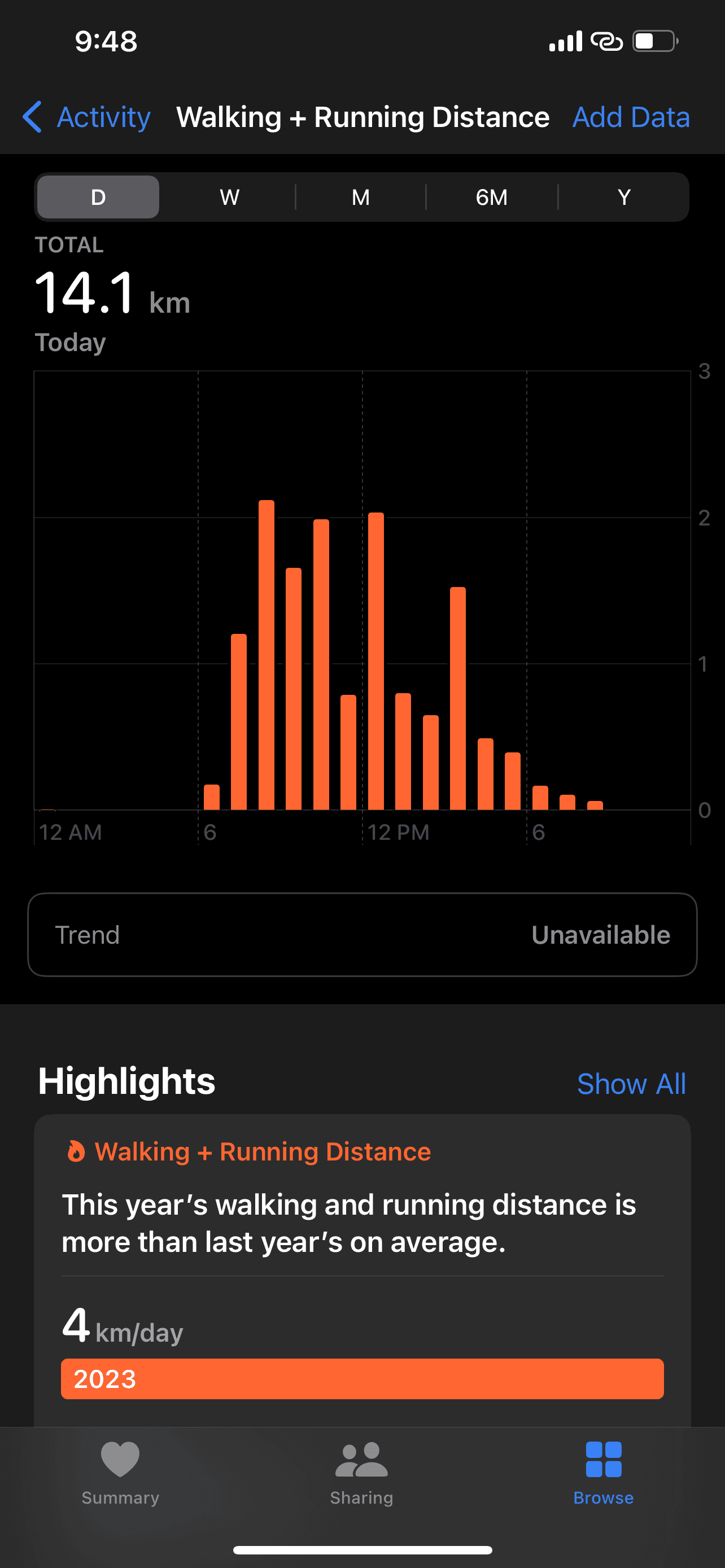This screenshot has width=725, height=1568.
Task: Open the Trend row
Action: 362,934
